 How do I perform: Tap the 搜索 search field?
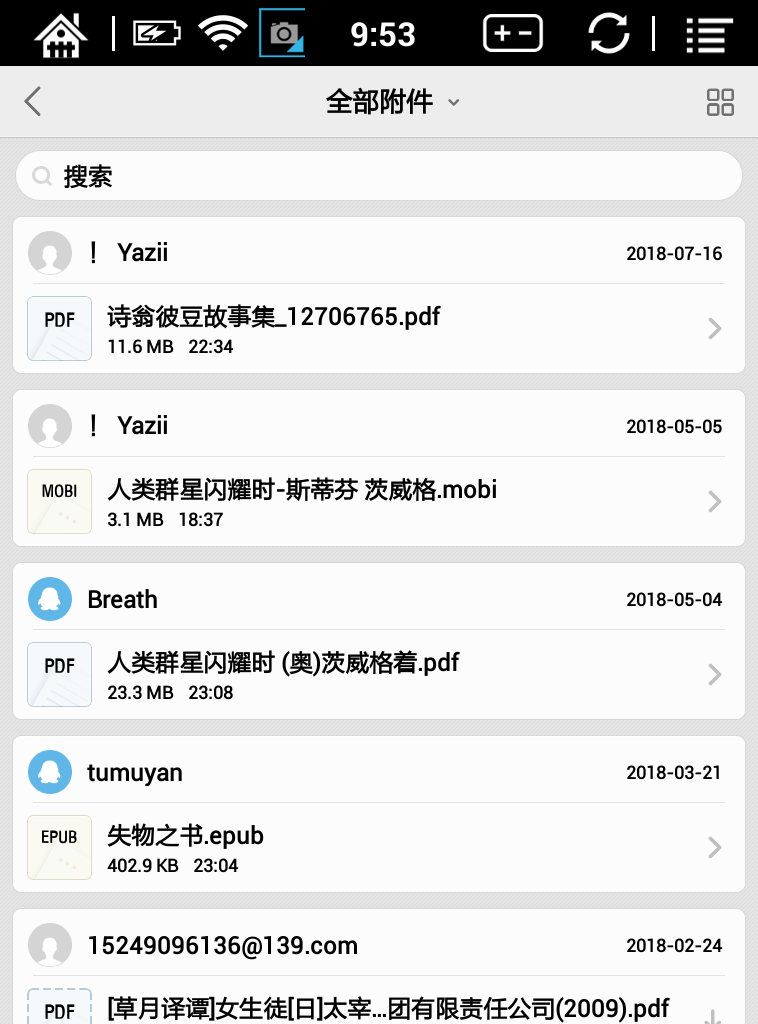click(378, 177)
